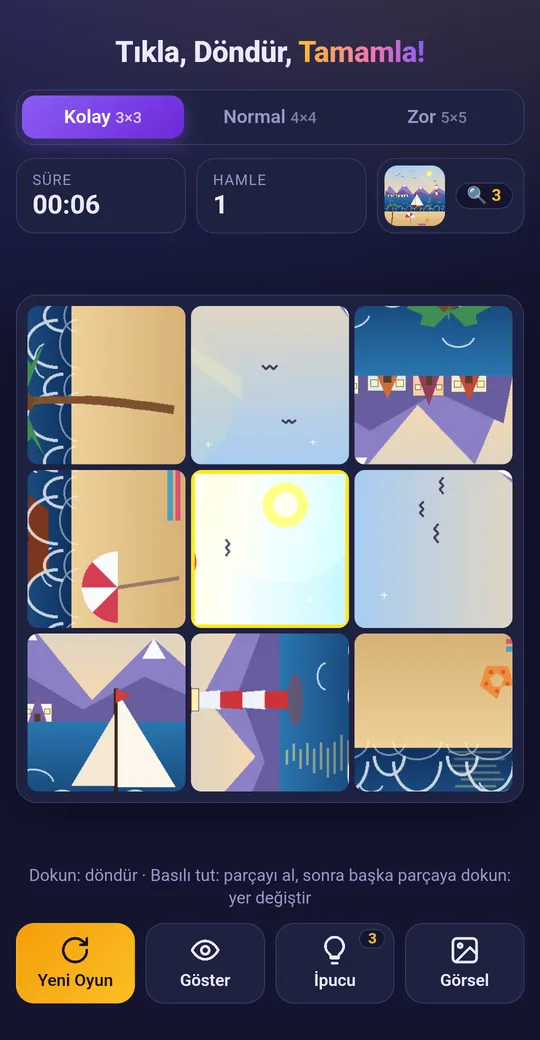The image size is (540, 1040).
Task: Open the reference image preview thumbnail
Action: [415, 196]
